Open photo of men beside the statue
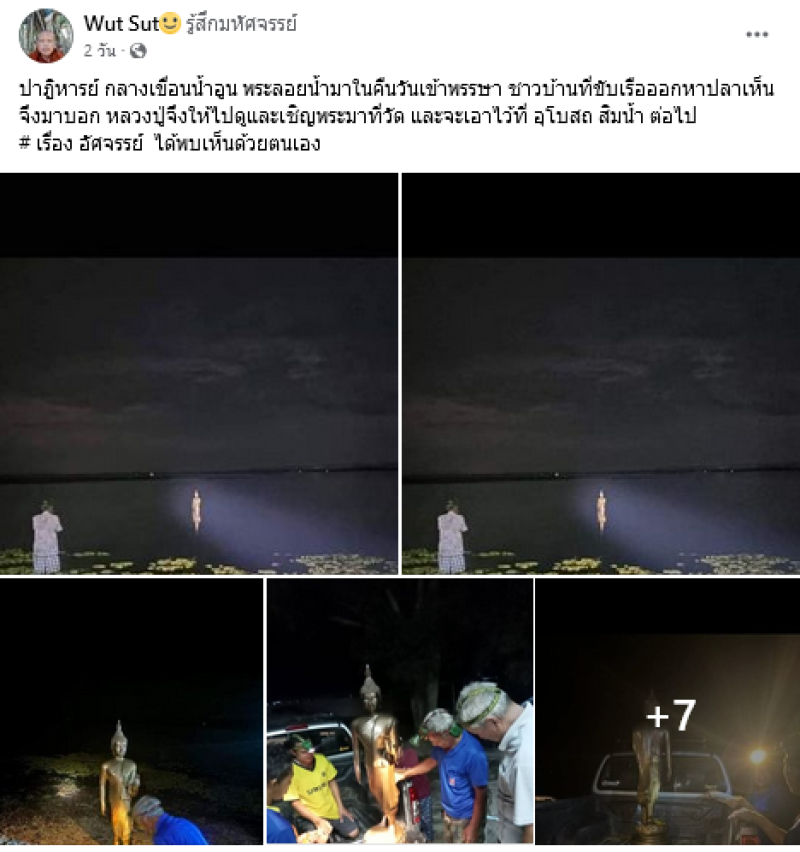The height and width of the screenshot is (852, 800). [399, 712]
